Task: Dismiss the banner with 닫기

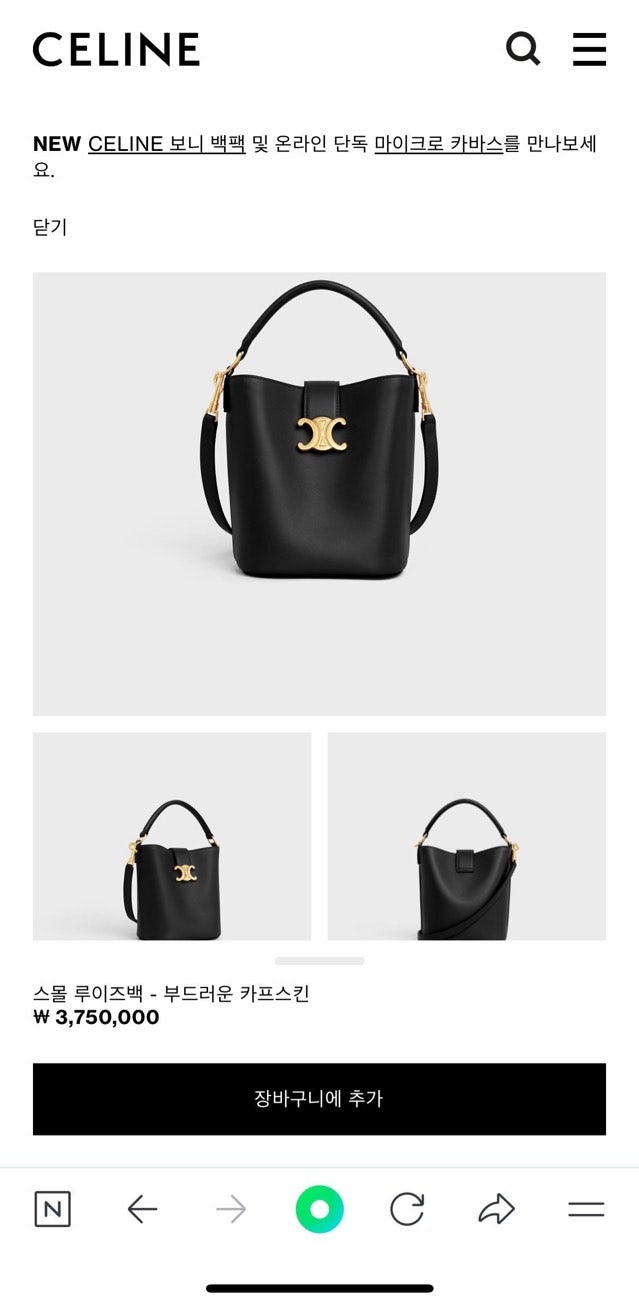Action: coord(50,227)
